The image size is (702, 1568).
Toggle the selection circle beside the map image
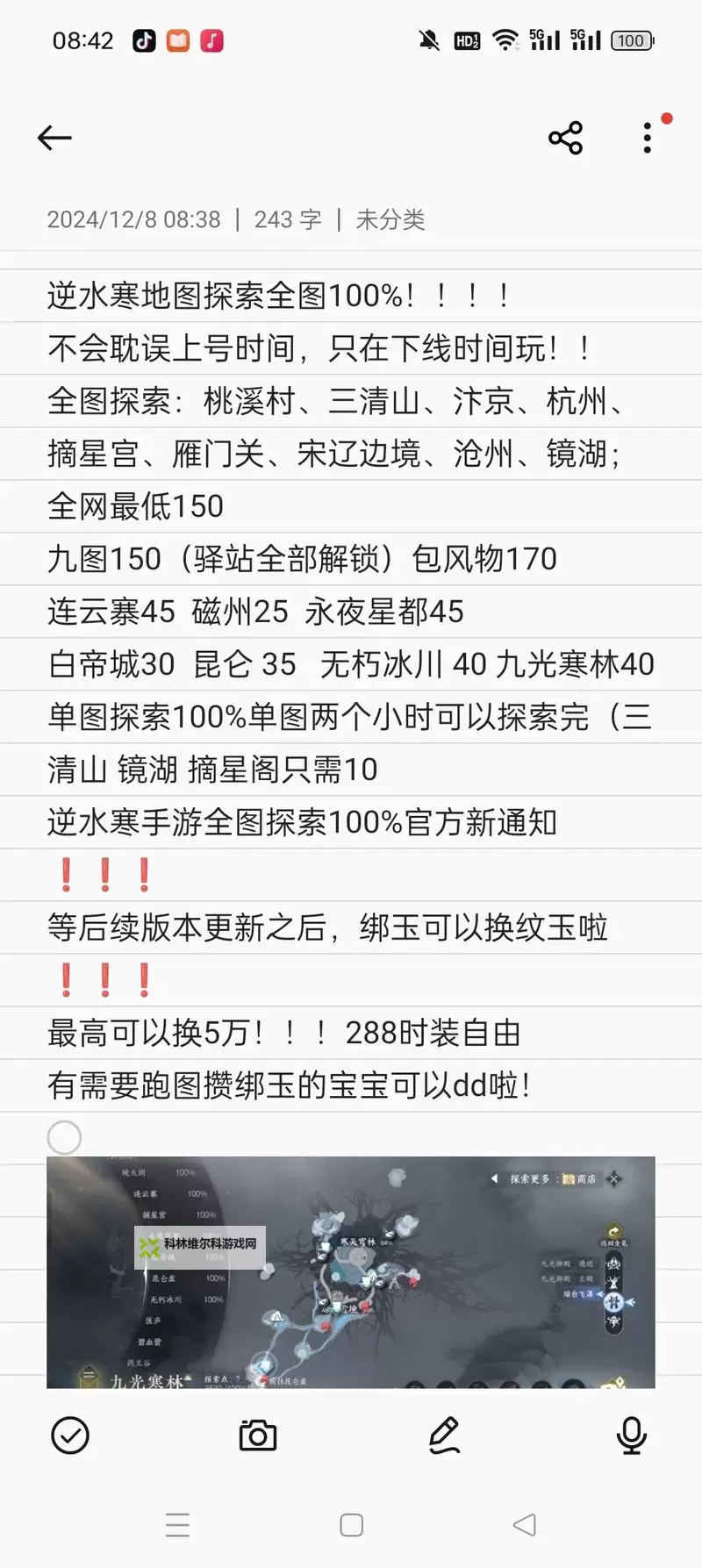click(64, 1136)
